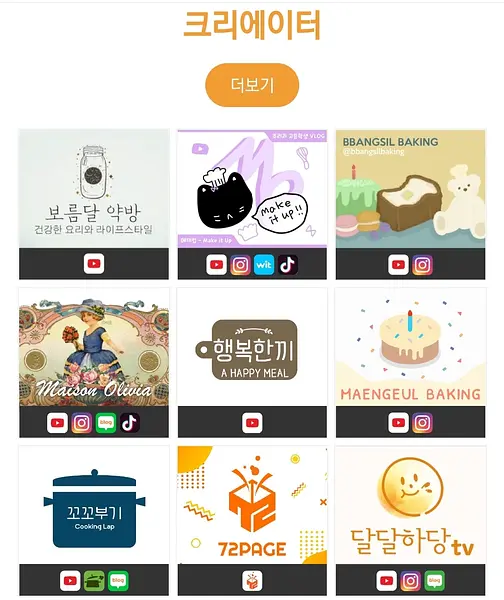Open the 72PAGE creator card
504x600 pixels.
(252, 505)
